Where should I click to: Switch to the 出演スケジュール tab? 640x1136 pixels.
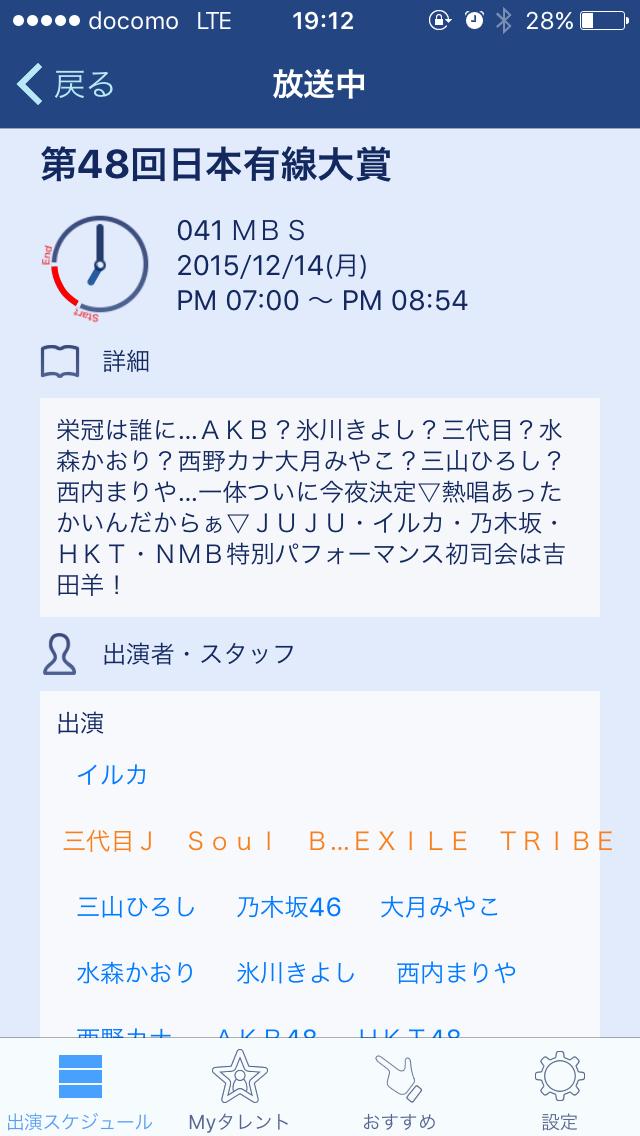80,1090
